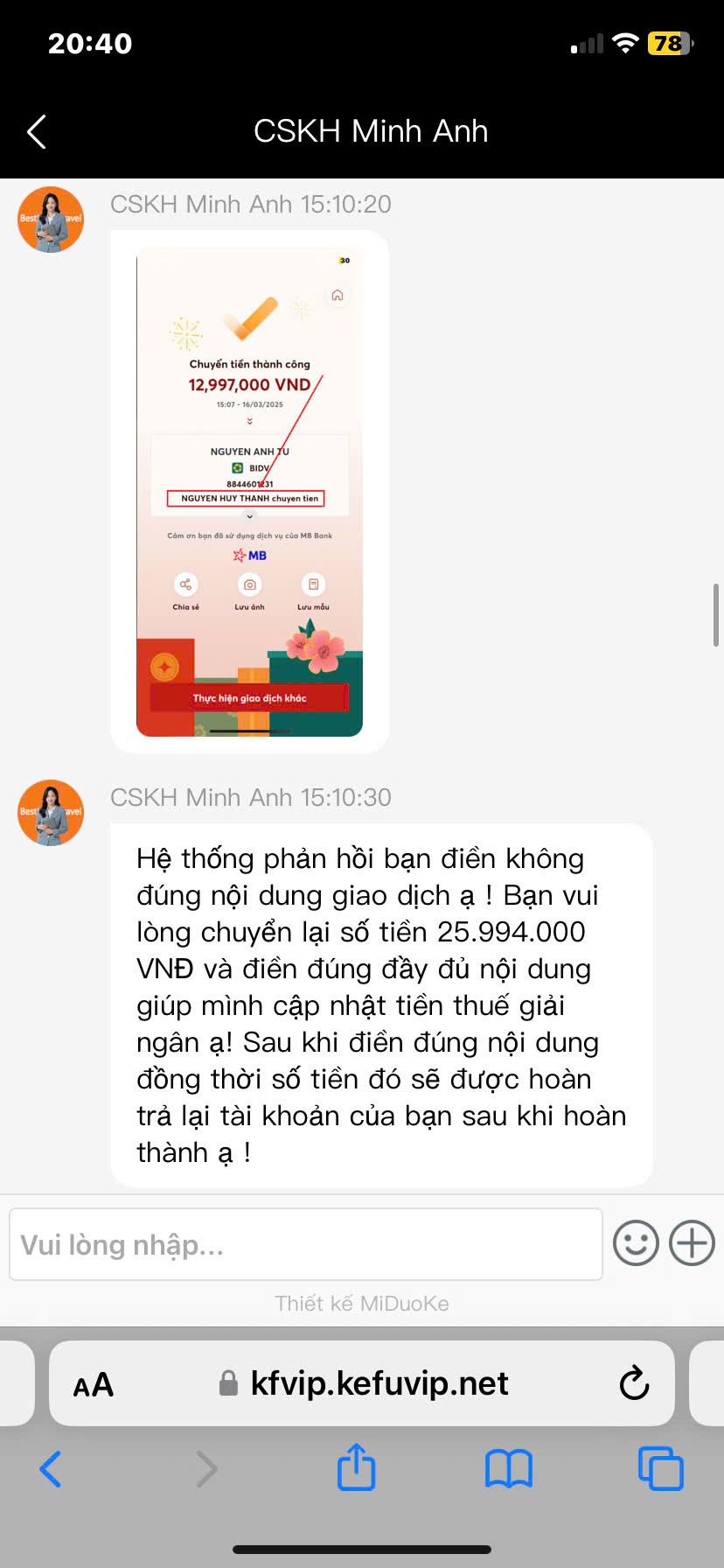724x1568 pixels.
Task: Open the transfer receipt image
Action: click(x=249, y=492)
